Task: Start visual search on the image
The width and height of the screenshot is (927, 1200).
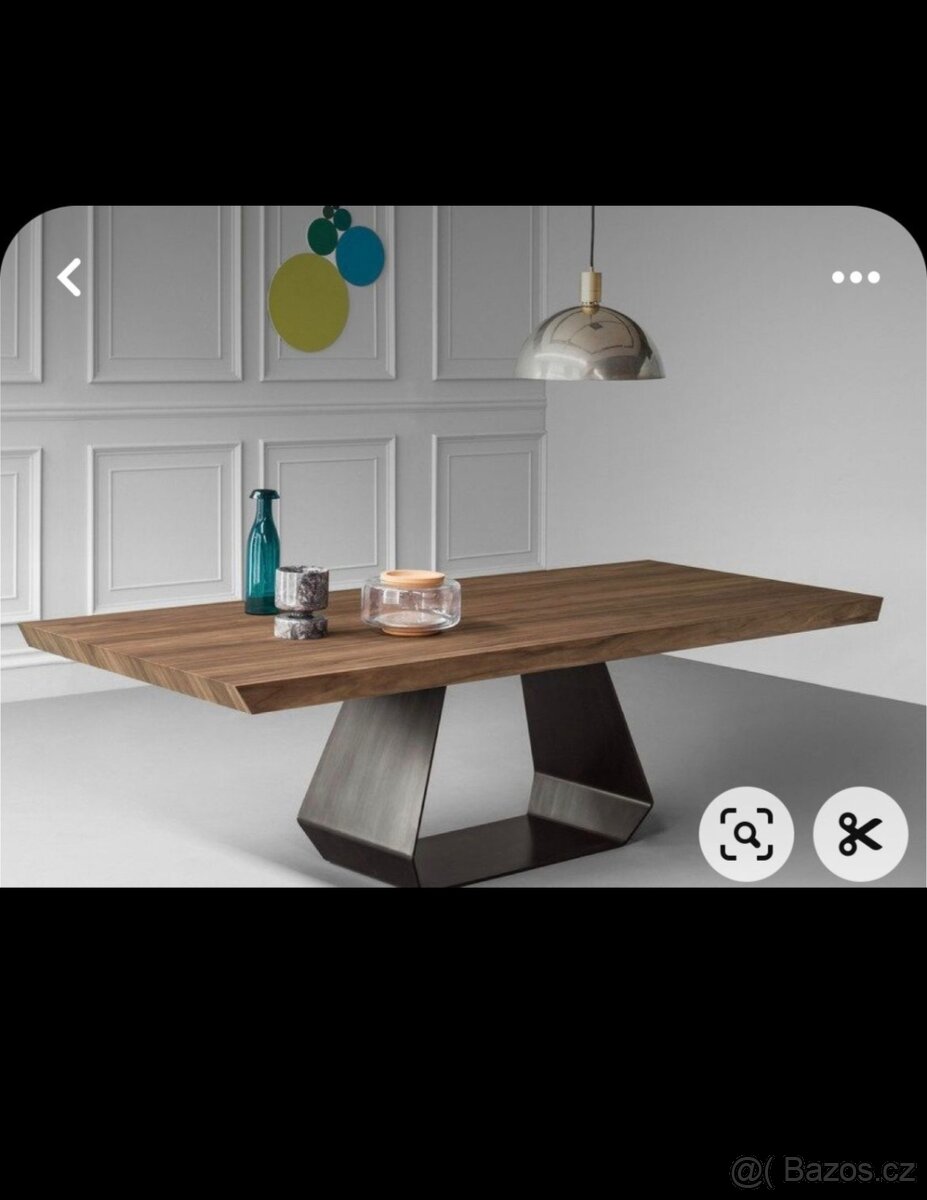Action: click(746, 833)
